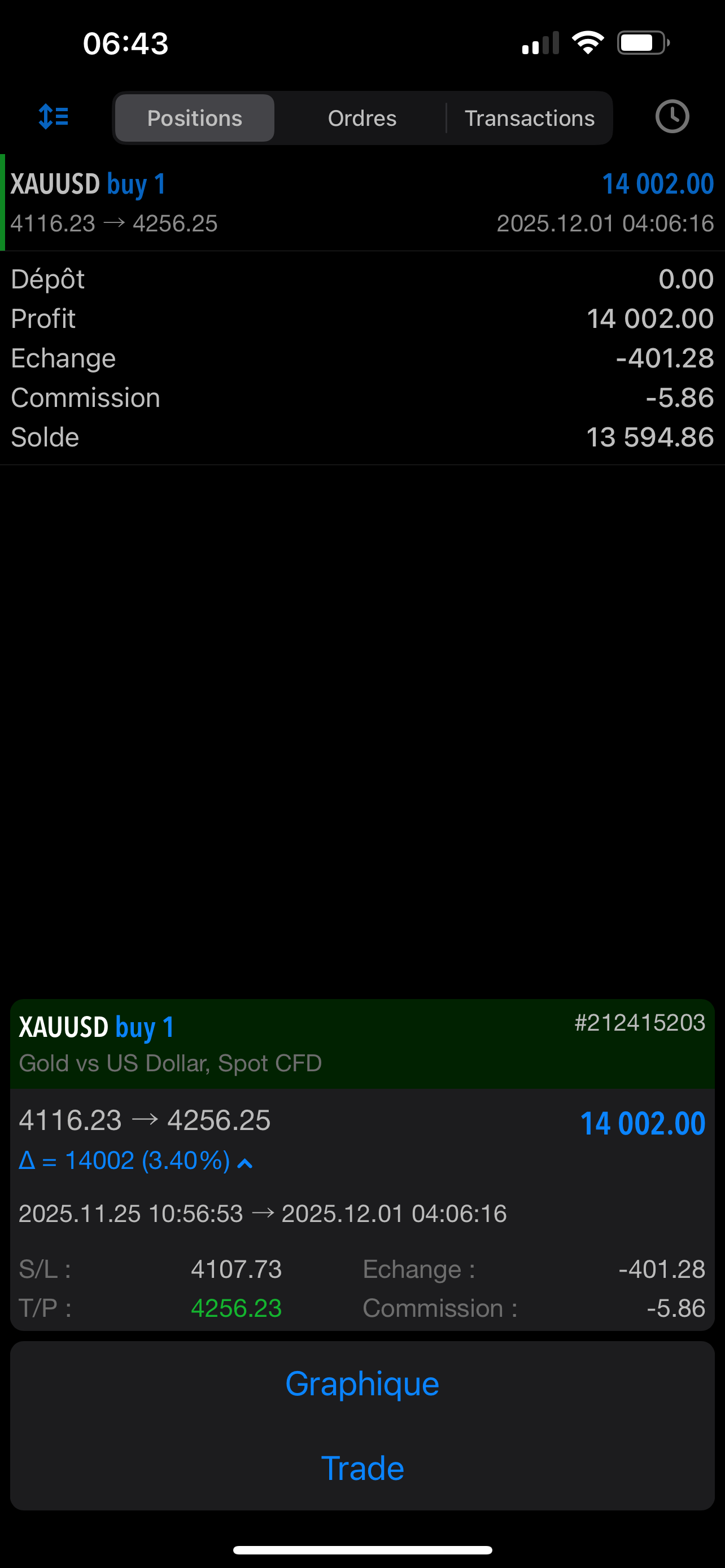Switch to the Transactions tab
725x1568 pixels.
530,118
